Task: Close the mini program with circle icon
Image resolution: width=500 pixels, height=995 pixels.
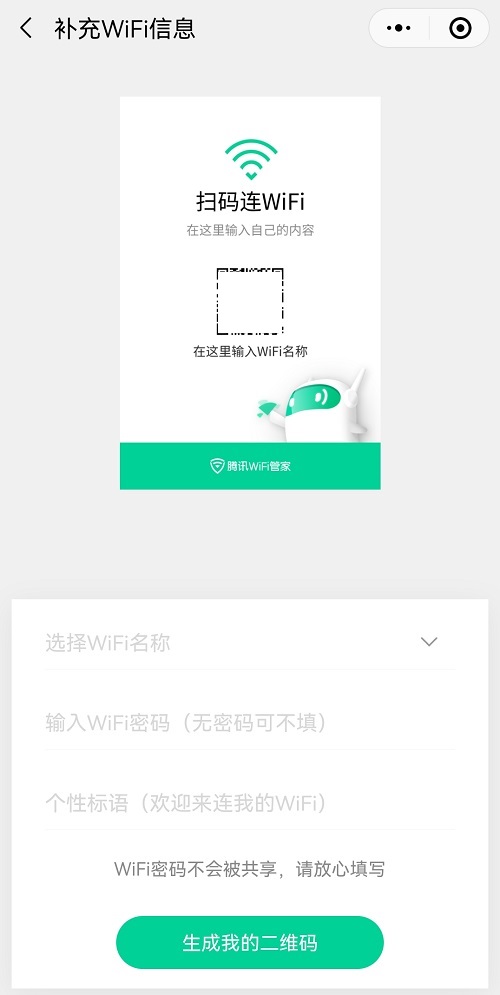Action: [460, 29]
